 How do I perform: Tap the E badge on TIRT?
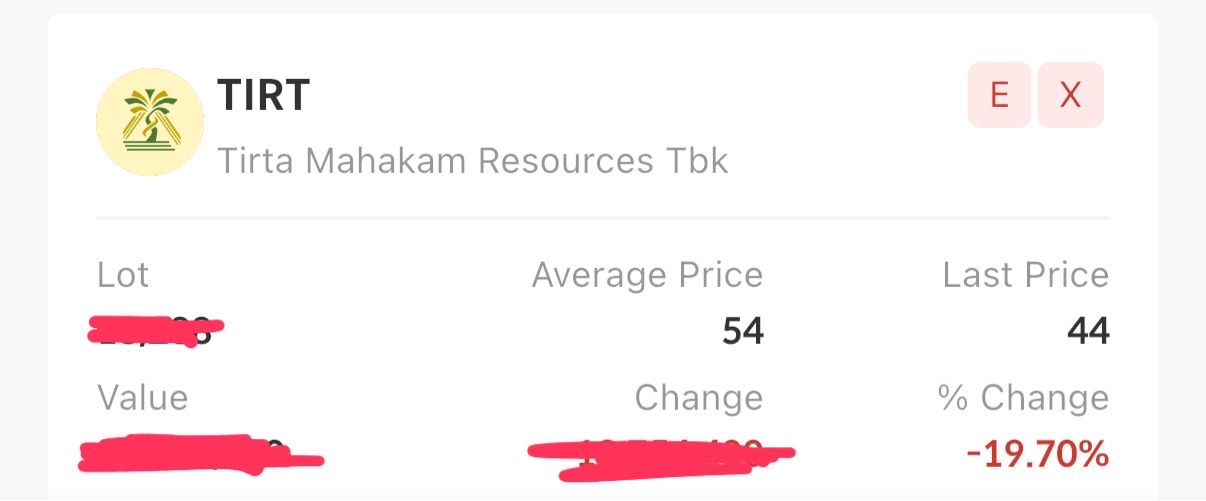click(x=998, y=96)
